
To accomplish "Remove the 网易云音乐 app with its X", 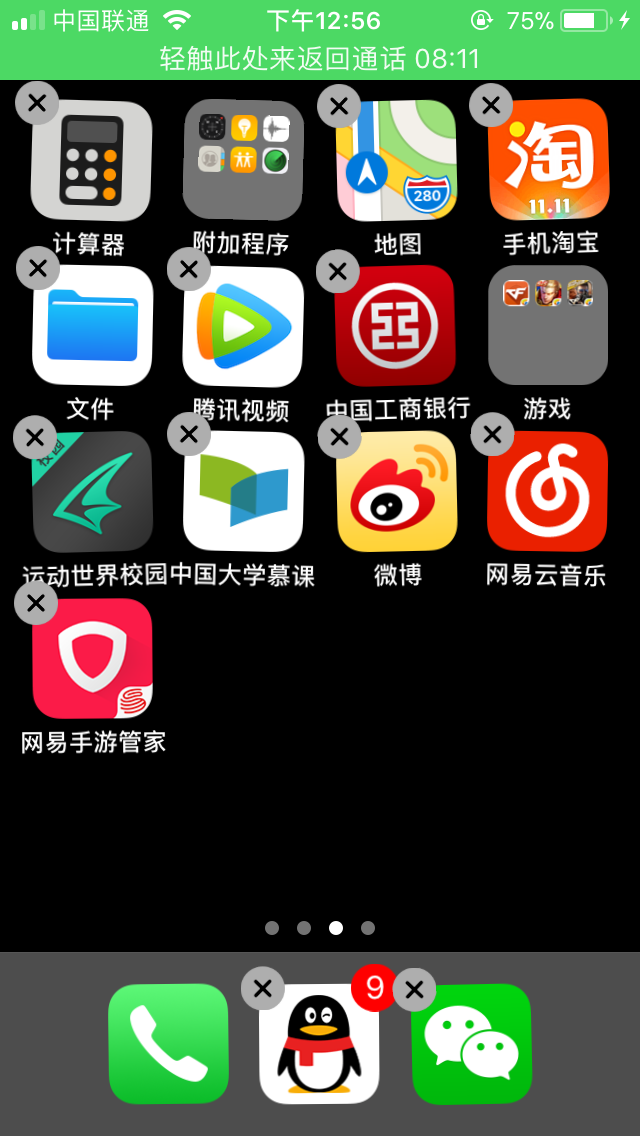I will [492, 434].
